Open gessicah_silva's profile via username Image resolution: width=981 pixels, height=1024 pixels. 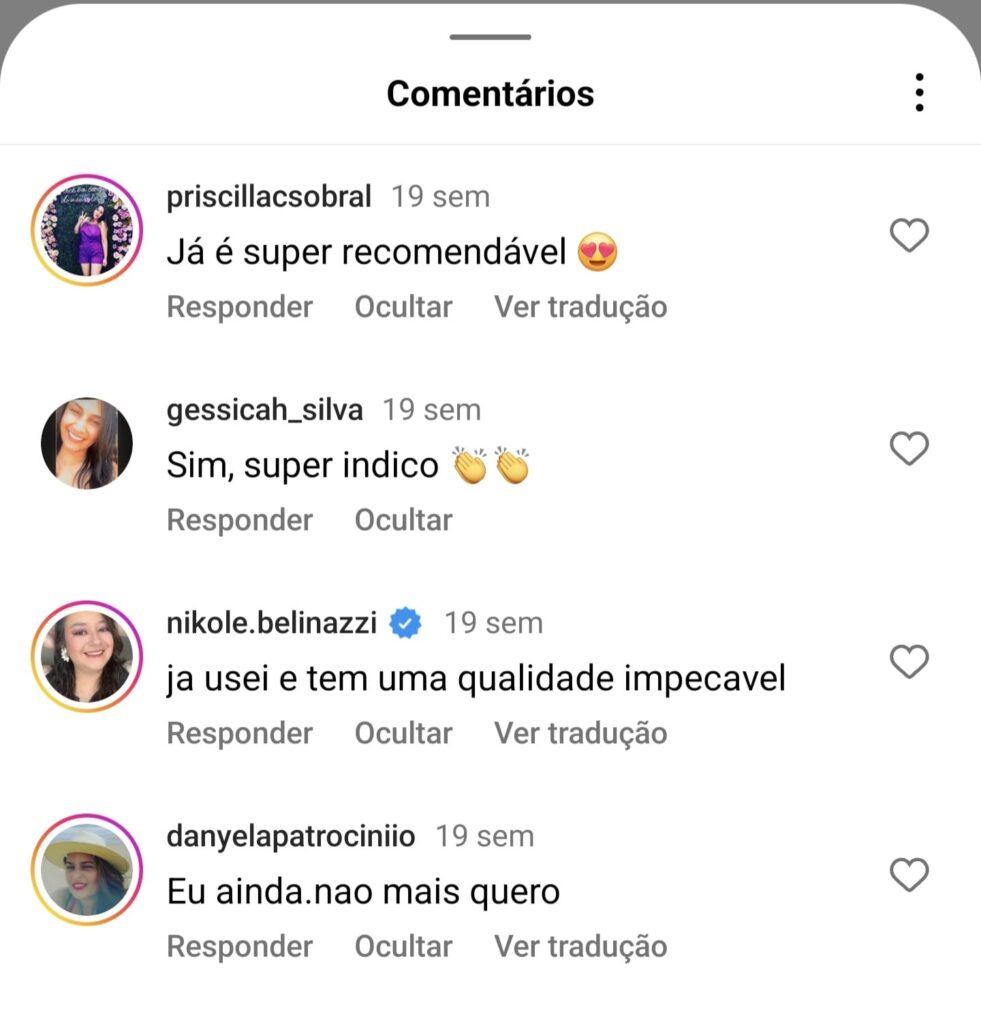265,410
